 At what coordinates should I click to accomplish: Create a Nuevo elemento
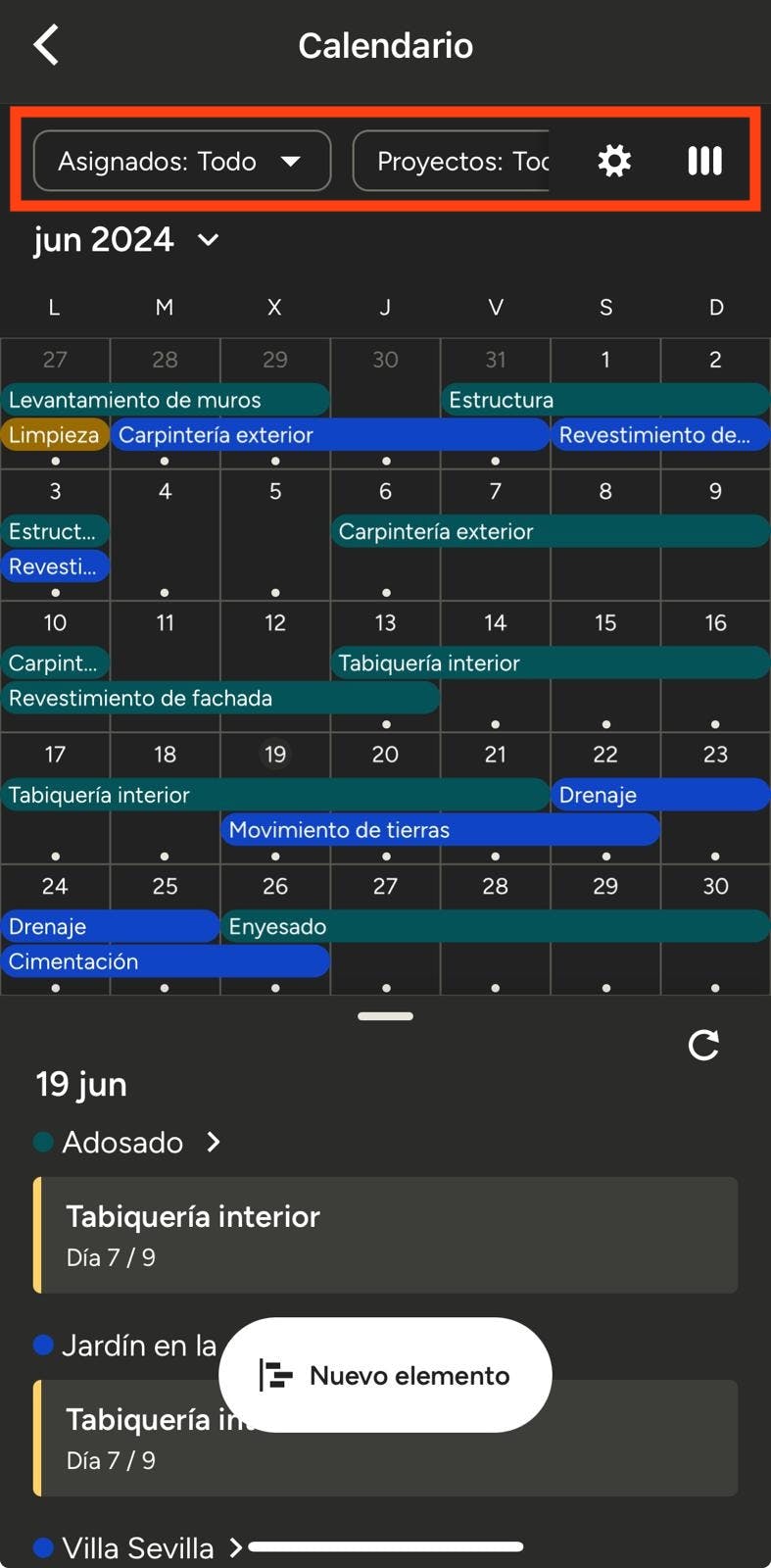click(385, 1375)
